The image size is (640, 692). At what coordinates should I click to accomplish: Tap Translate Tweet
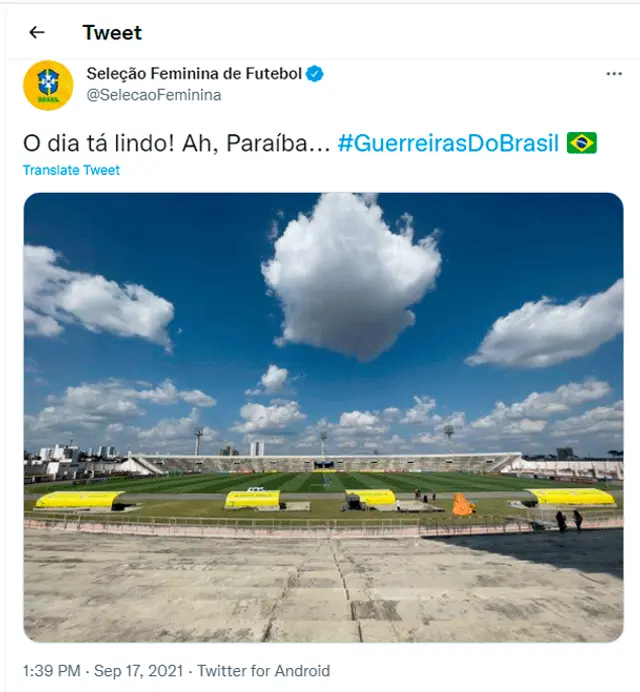point(71,170)
